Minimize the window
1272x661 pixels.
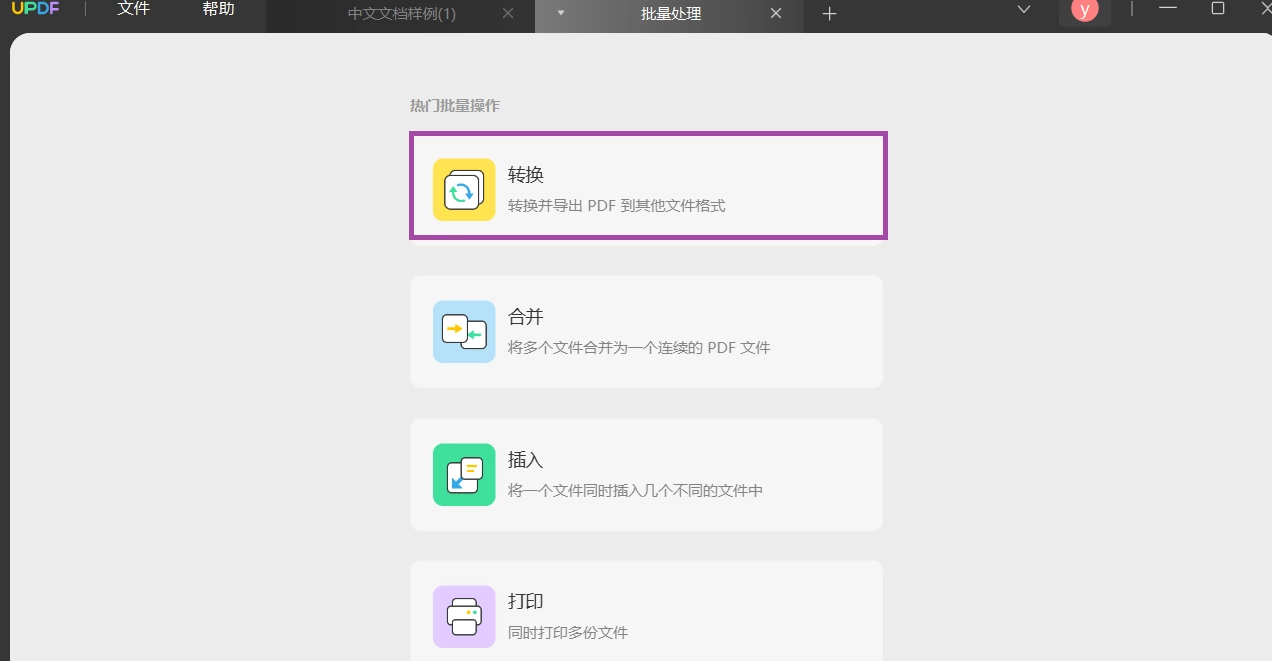tap(1167, 8)
